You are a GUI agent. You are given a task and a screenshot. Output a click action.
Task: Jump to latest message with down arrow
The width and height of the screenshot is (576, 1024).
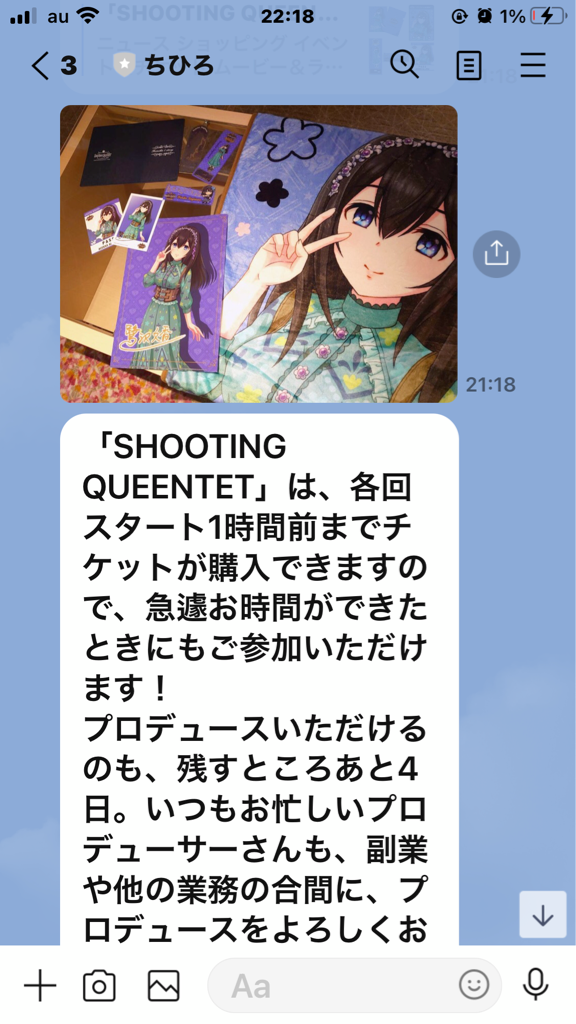543,914
